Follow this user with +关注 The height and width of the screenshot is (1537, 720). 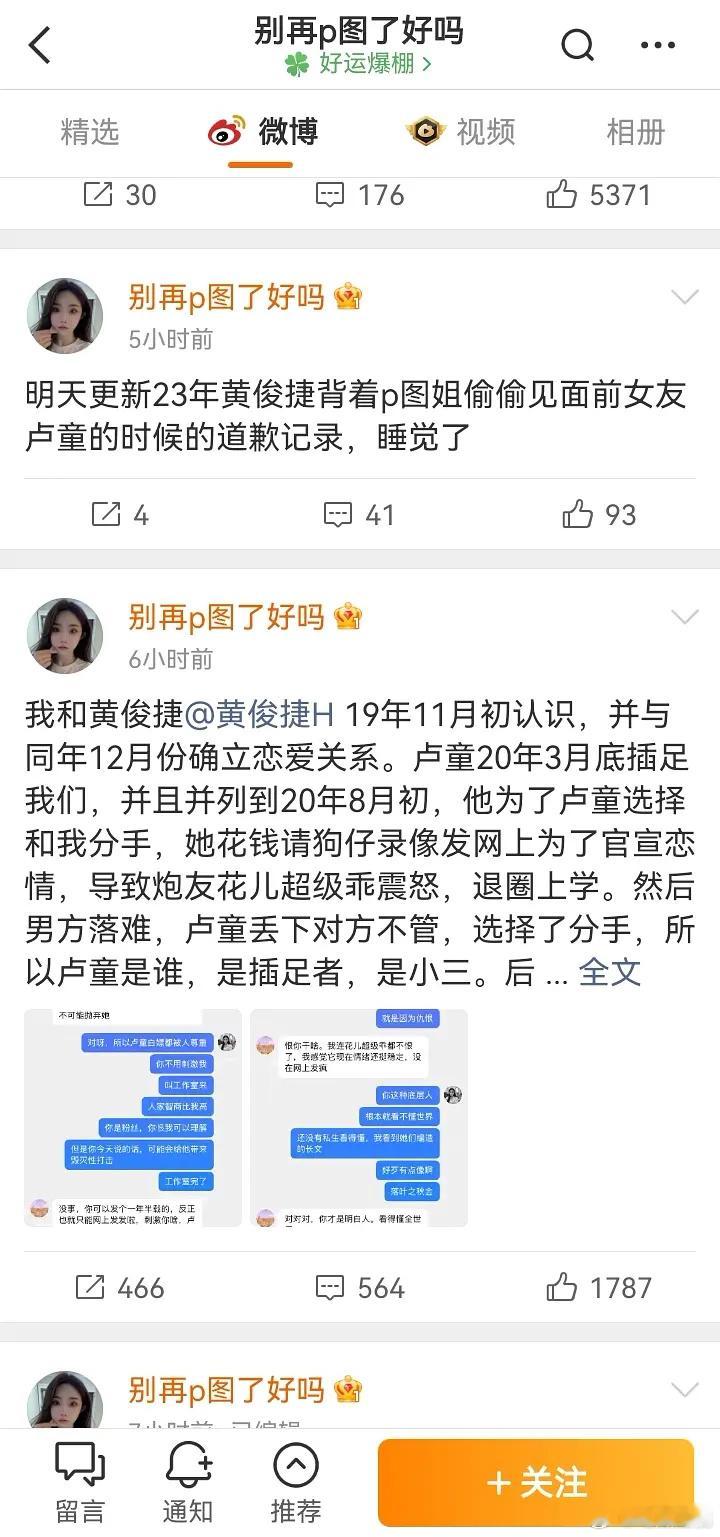536,1482
